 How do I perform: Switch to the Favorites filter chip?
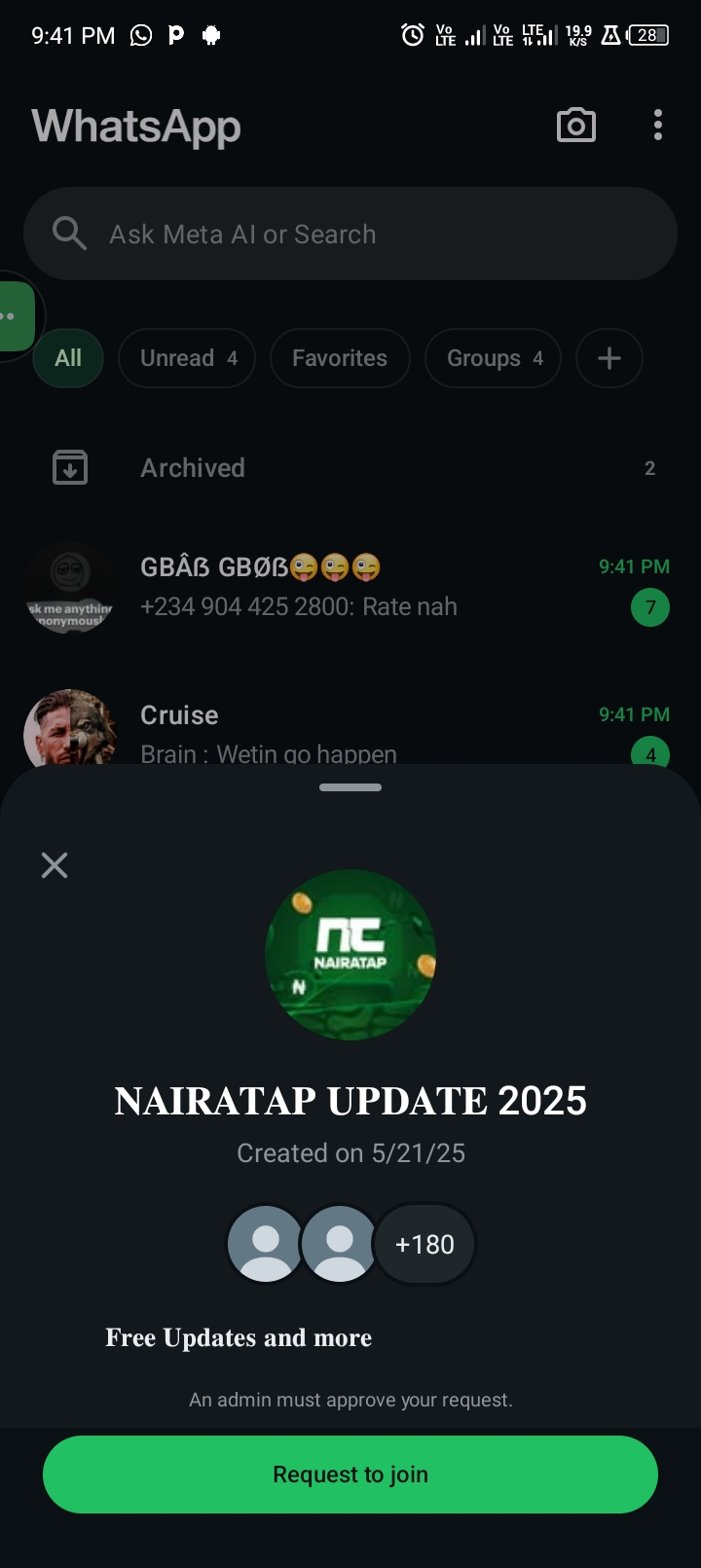click(x=339, y=358)
